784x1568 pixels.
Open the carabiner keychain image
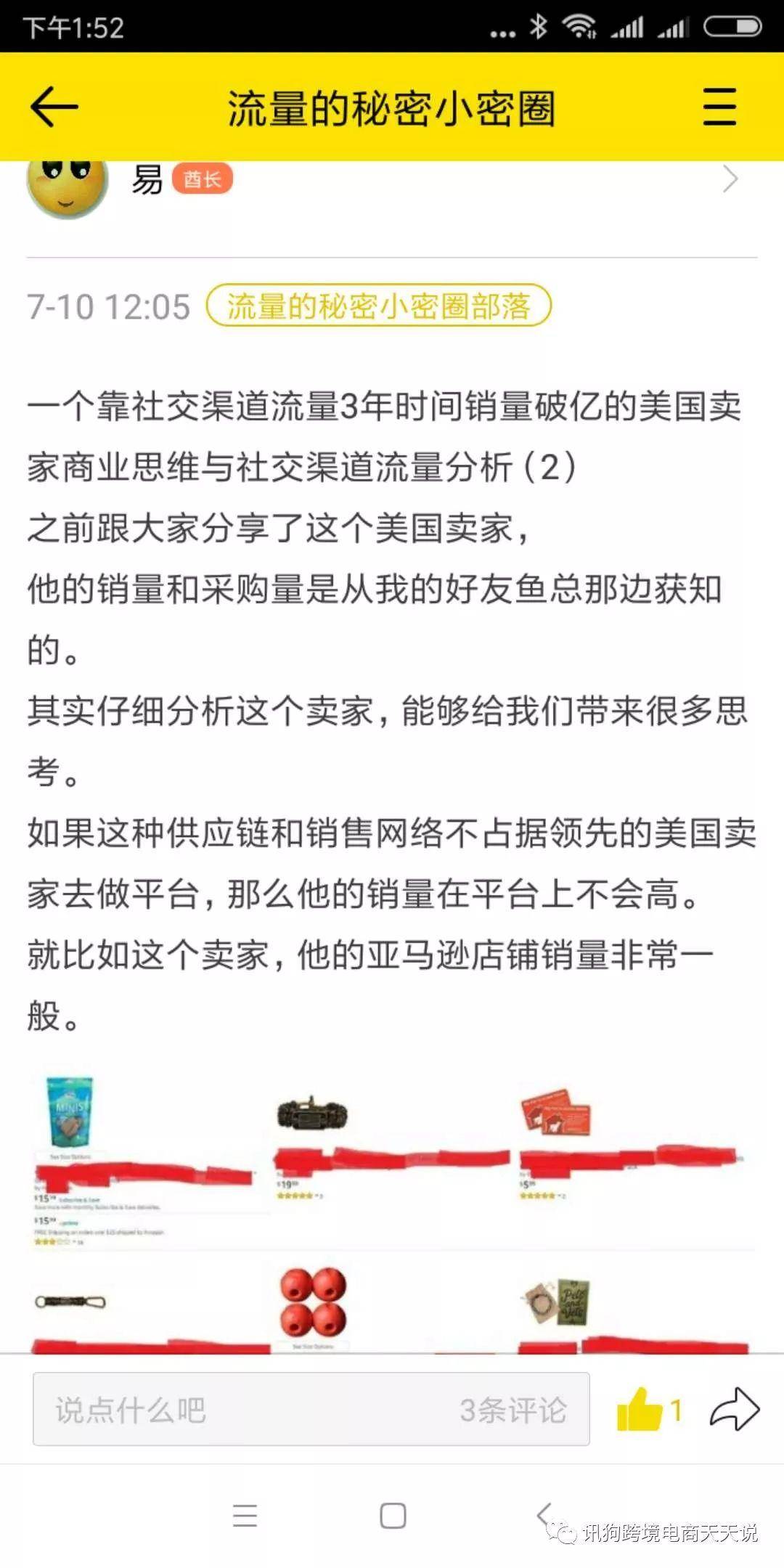(70, 1302)
